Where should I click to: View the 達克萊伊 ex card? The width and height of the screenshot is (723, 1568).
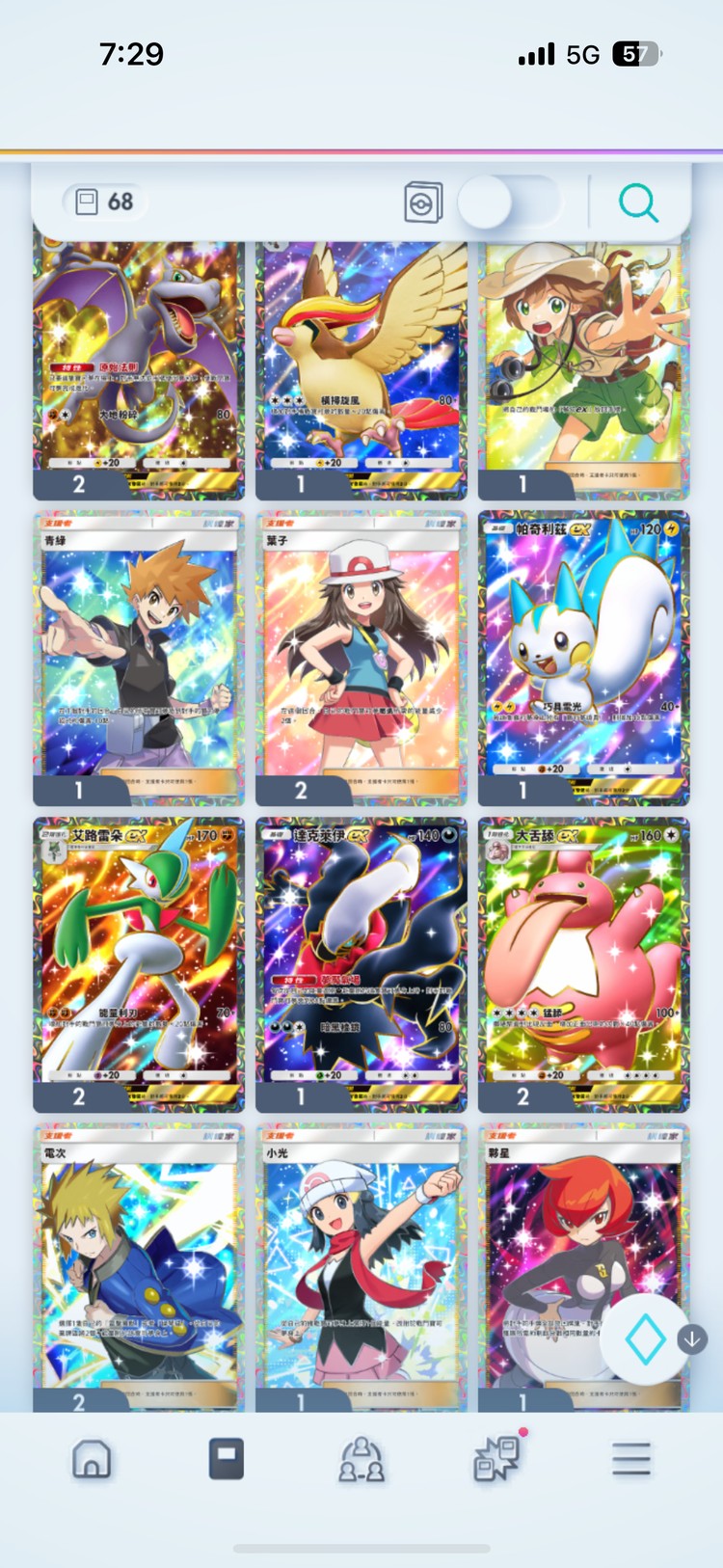361,962
